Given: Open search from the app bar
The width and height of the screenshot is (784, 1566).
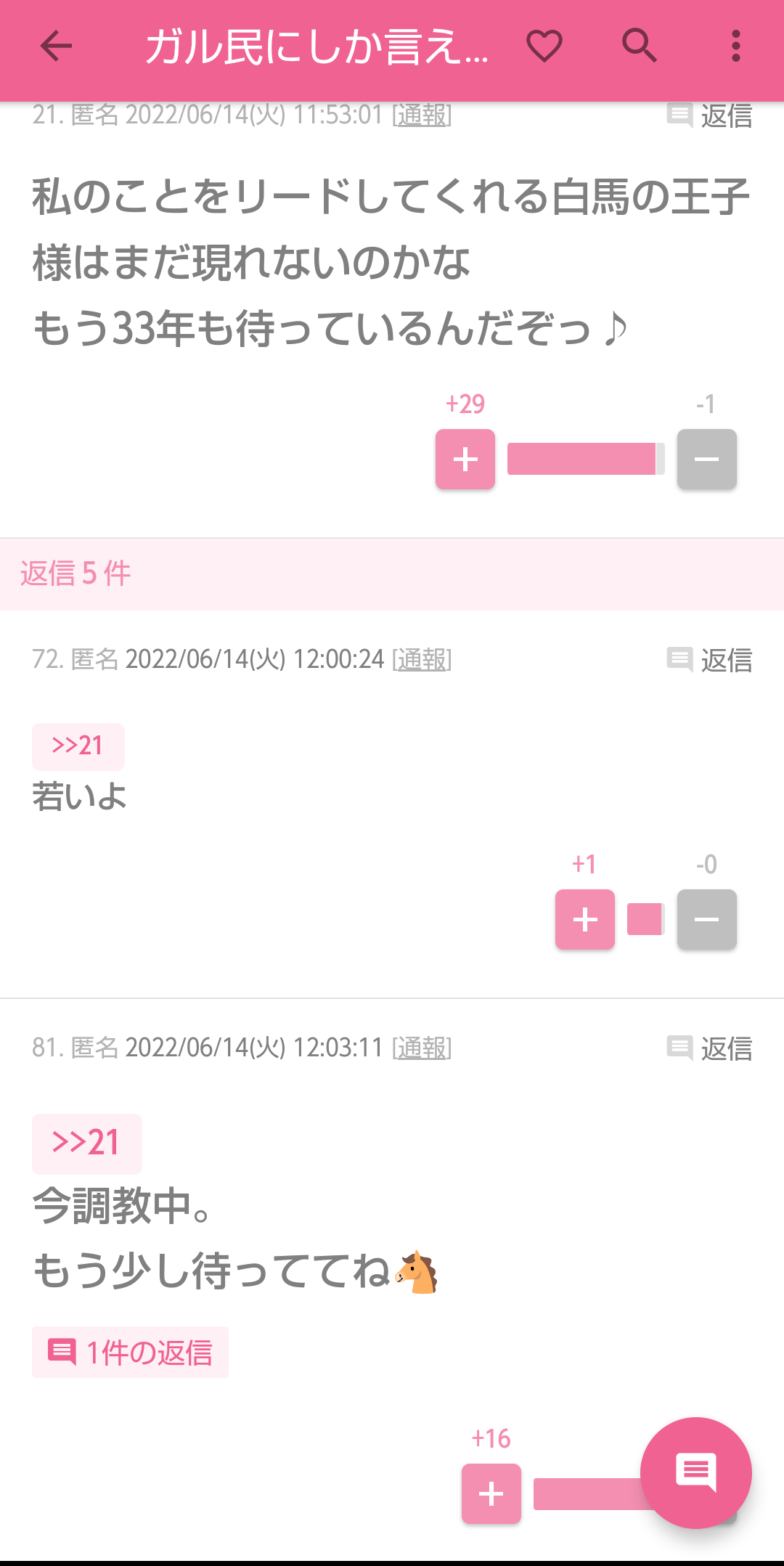Looking at the screenshot, I should 640,46.
